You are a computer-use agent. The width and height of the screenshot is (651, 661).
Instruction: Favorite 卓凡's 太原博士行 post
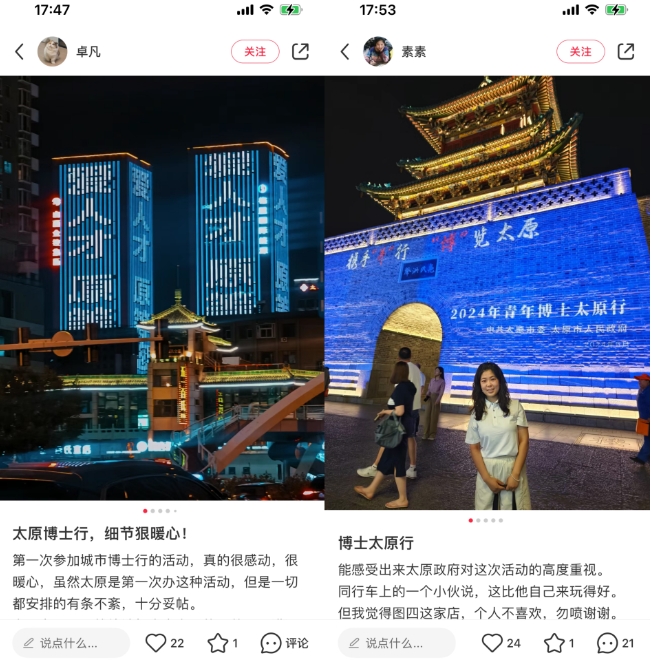(218, 643)
